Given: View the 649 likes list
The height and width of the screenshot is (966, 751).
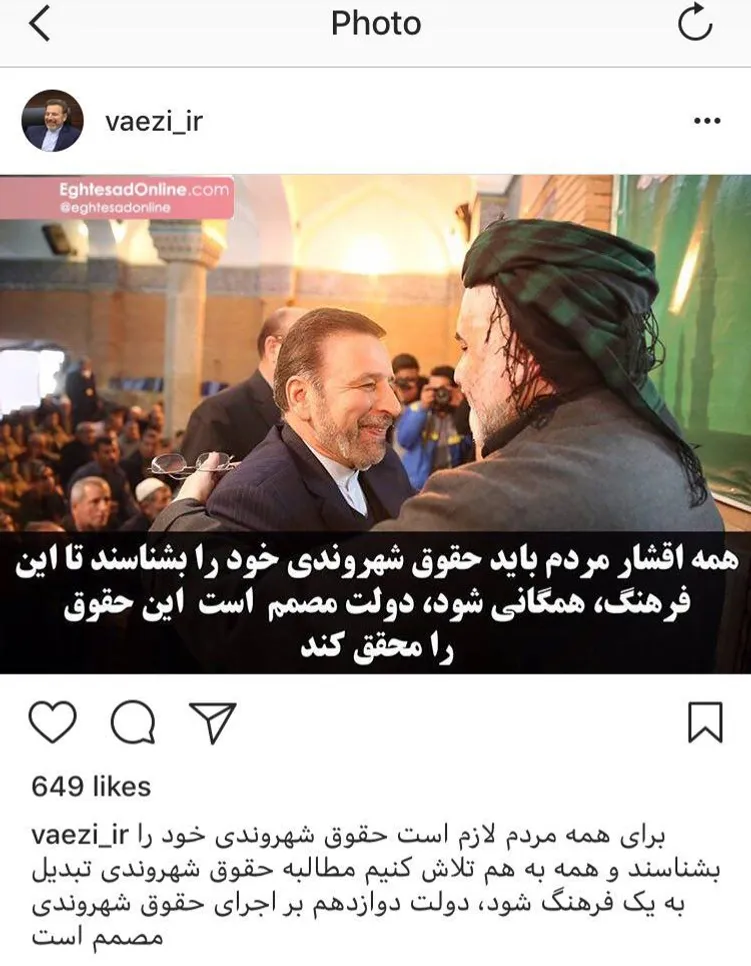Looking at the screenshot, I should pyautogui.click(x=91, y=787).
